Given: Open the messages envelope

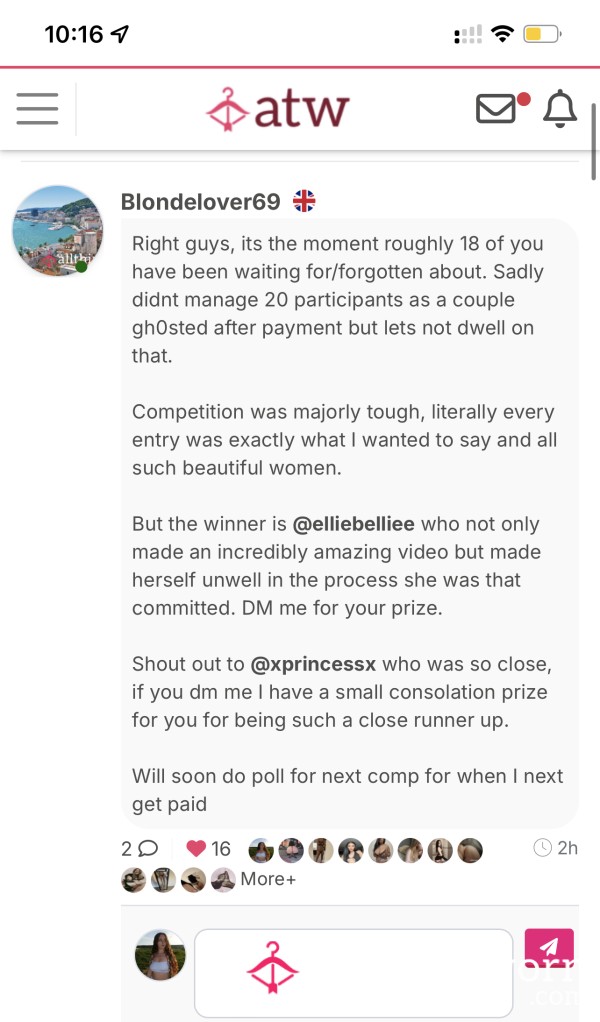Looking at the screenshot, I should coord(496,108).
